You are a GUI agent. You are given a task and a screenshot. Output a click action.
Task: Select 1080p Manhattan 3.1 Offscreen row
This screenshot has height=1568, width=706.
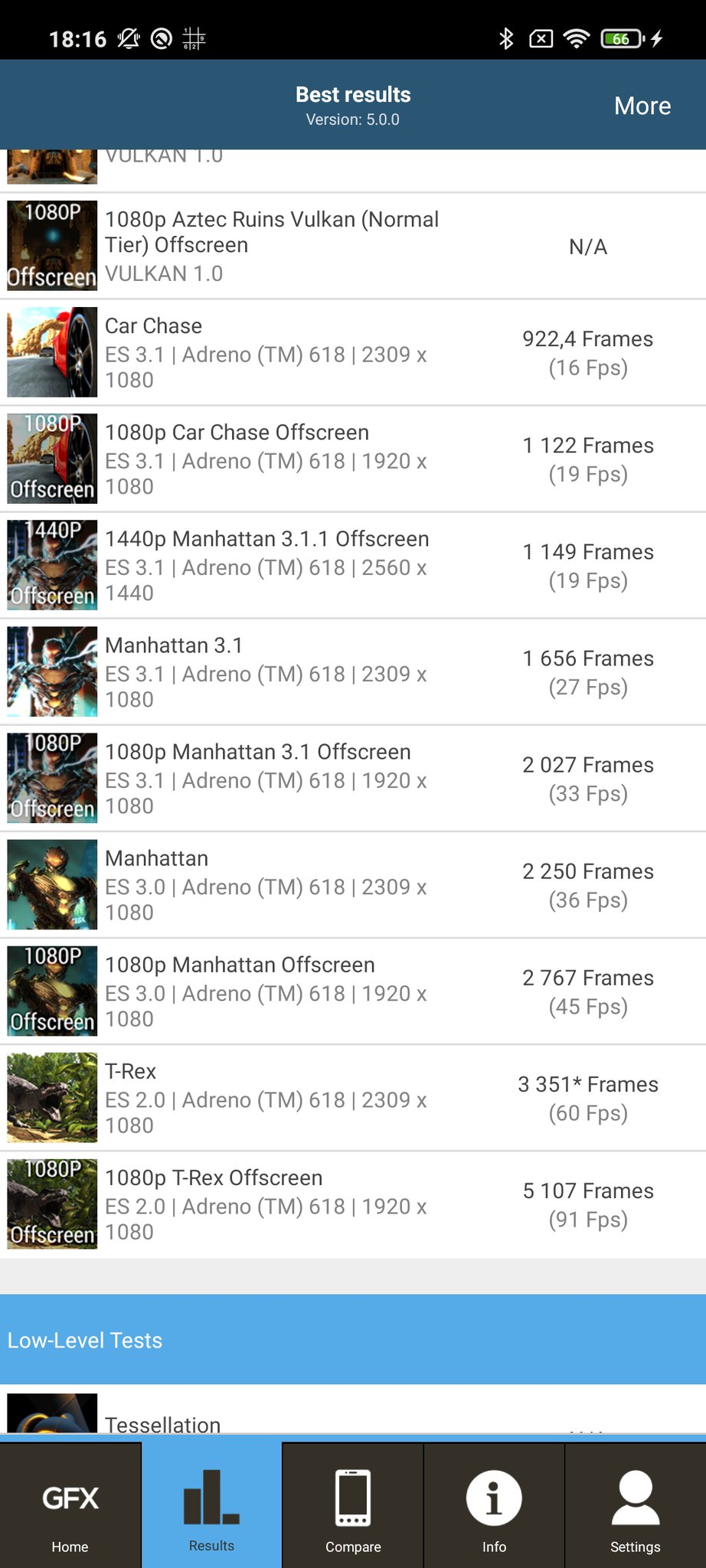click(x=353, y=778)
